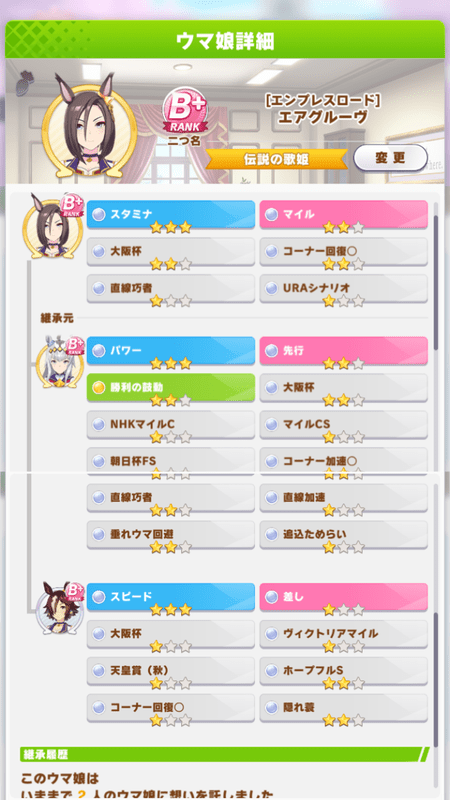450x800 pixels.
Task: Open the パワー factor entry
Action: point(171,351)
